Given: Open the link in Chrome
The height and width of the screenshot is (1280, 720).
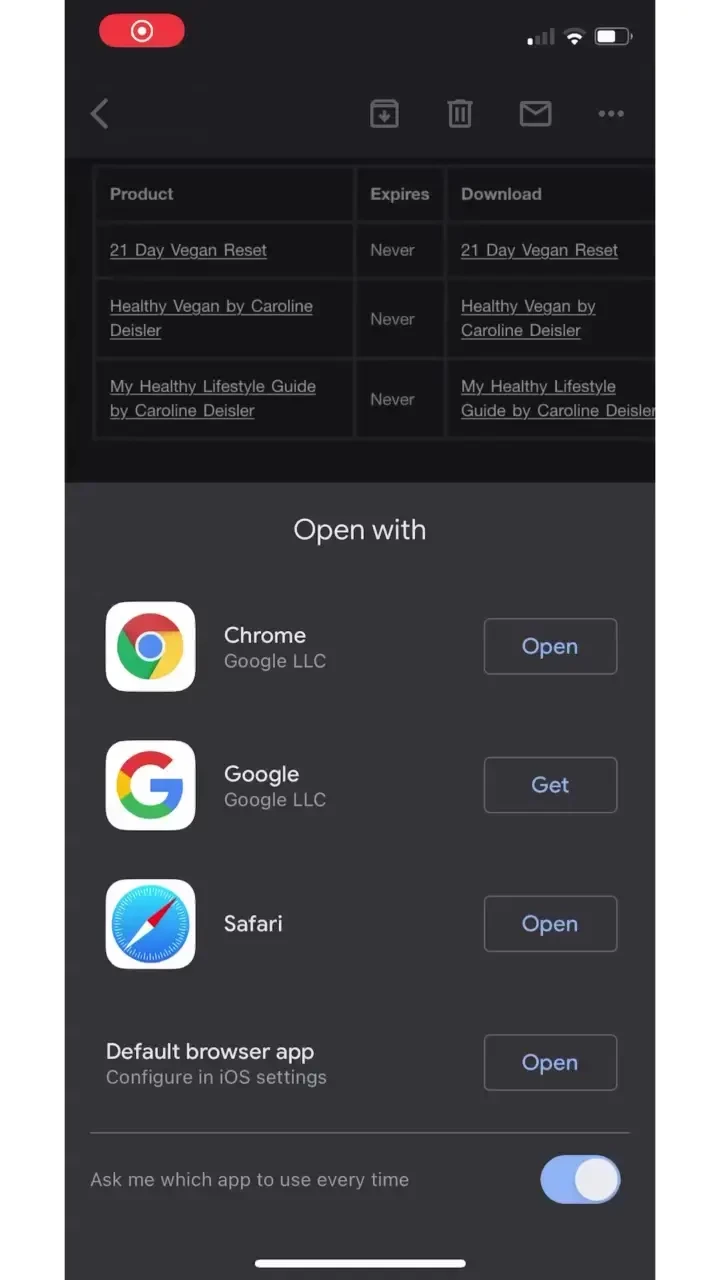Looking at the screenshot, I should (x=550, y=646).
